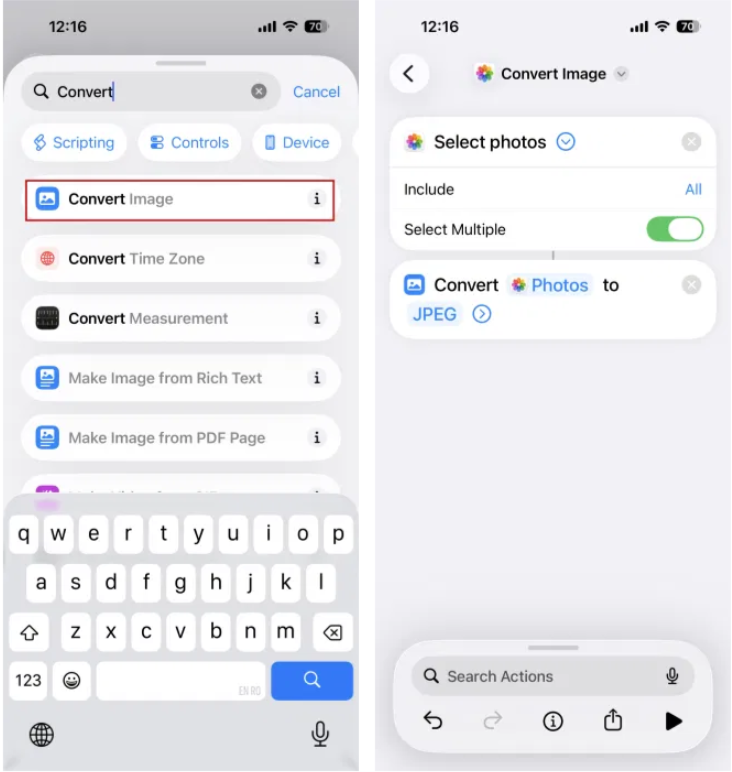This screenshot has height=772, width=732.
Task: Cancel the action search
Action: tap(316, 91)
